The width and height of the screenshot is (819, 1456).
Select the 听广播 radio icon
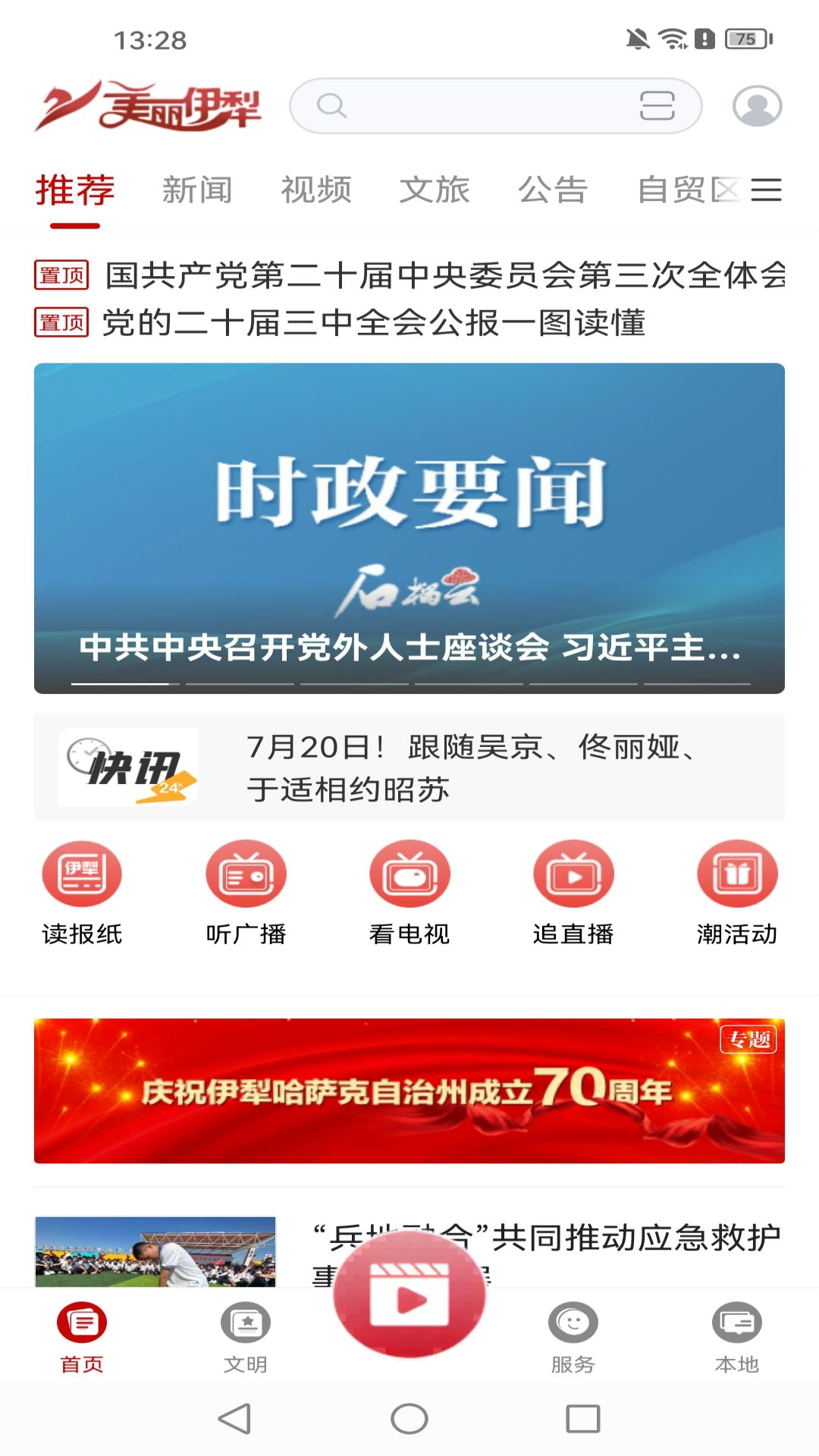click(246, 891)
